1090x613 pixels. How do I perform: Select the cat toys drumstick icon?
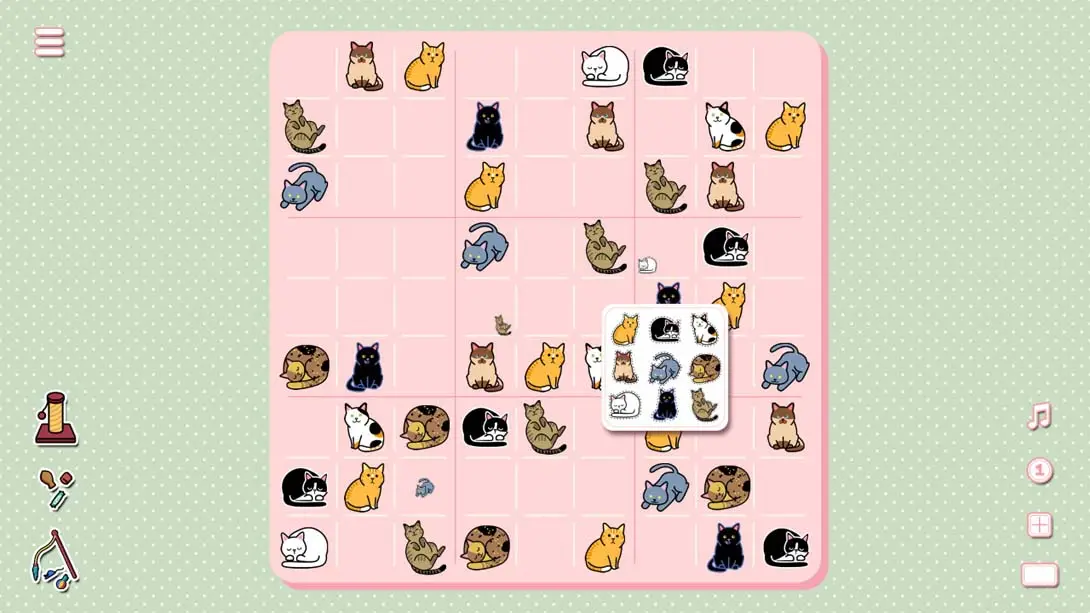point(56,489)
